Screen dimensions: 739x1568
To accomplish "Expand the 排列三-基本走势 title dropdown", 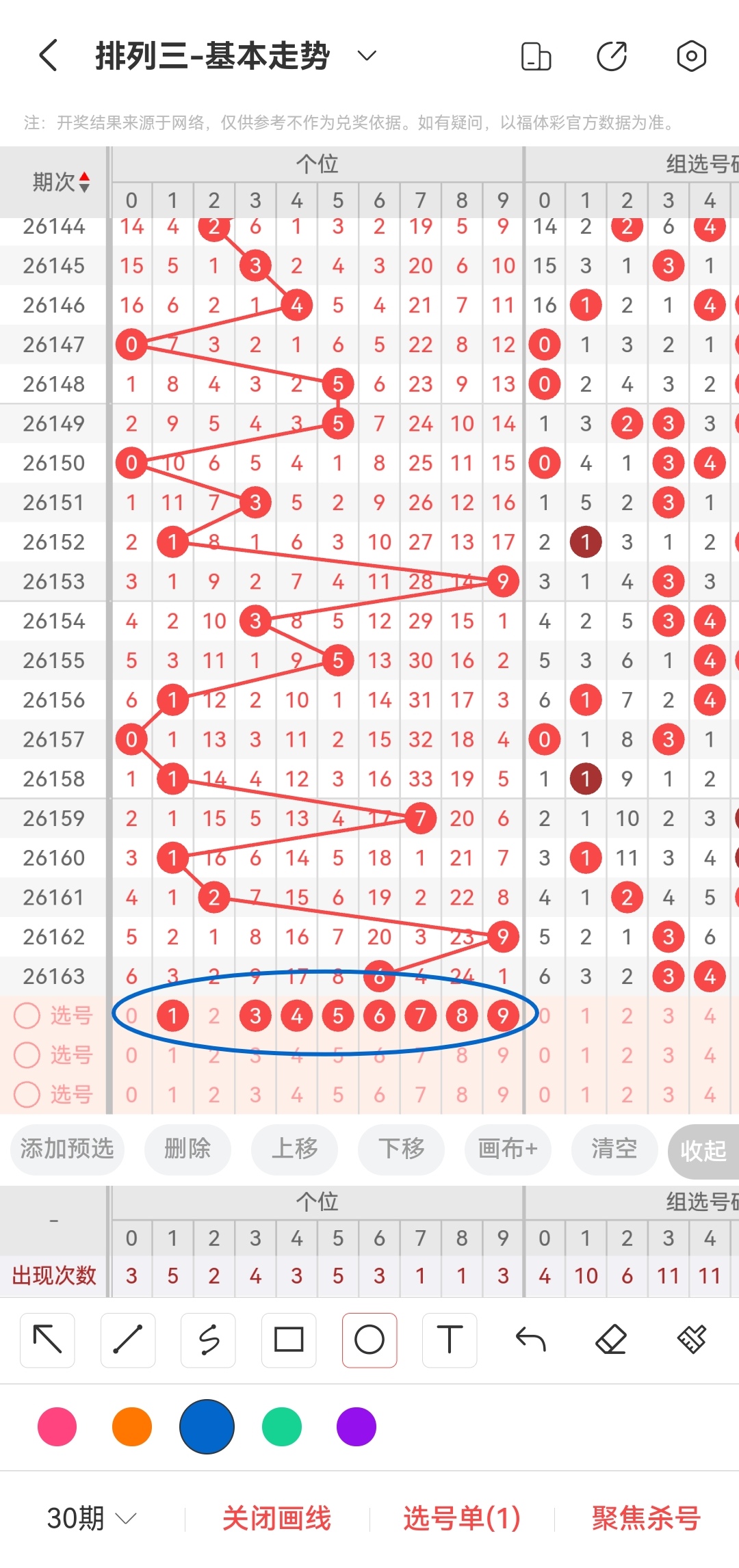I will 367,55.
